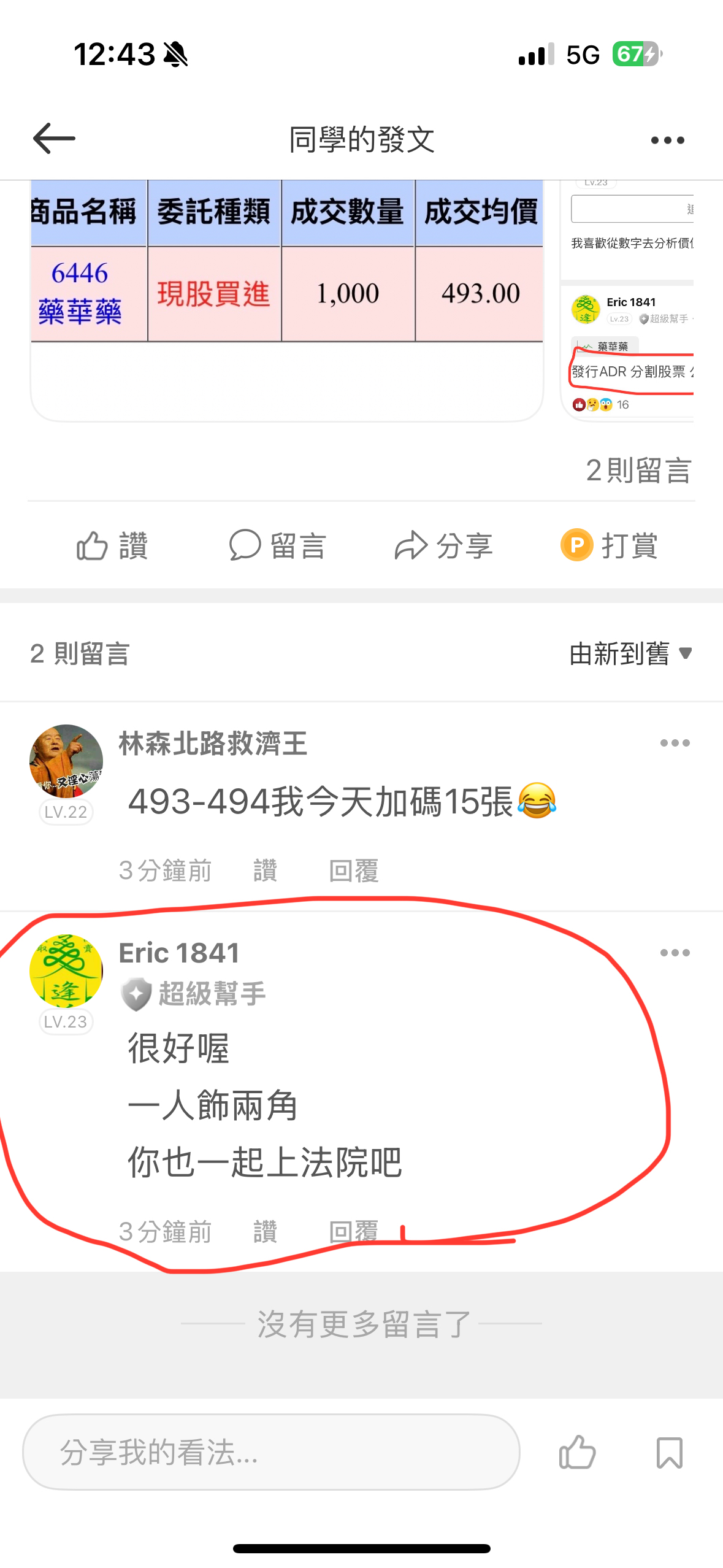Open options for 林森北路救濟王's comment
The image size is (723, 1568).
point(675,743)
